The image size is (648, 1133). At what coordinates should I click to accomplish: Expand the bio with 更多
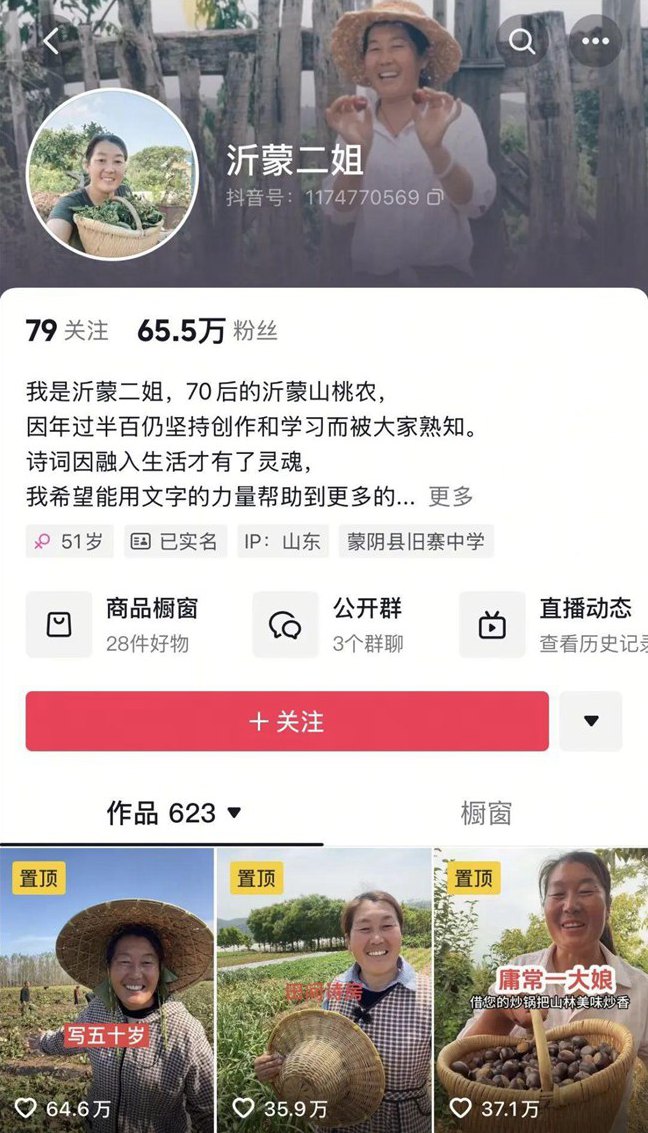[450, 496]
